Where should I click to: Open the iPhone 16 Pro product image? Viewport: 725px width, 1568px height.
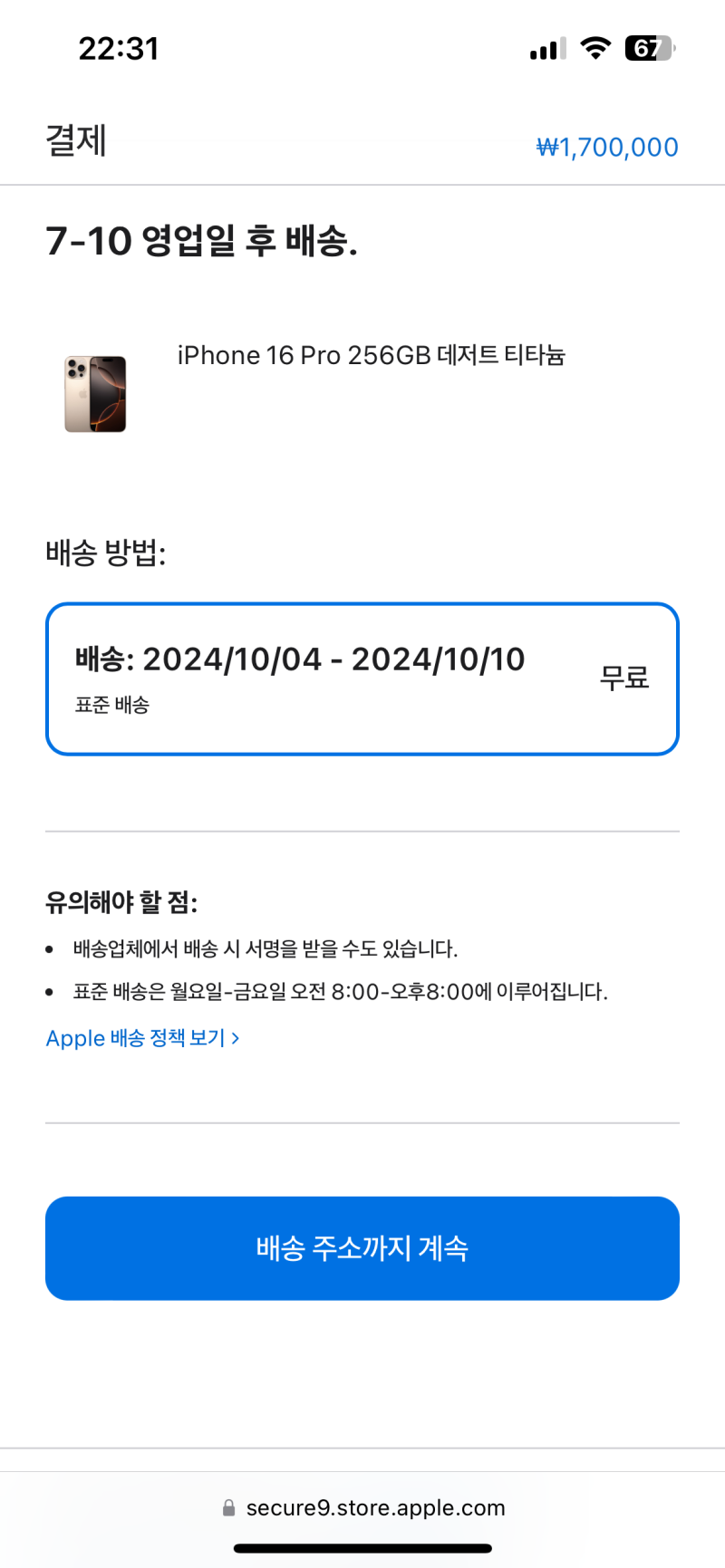[x=94, y=392]
